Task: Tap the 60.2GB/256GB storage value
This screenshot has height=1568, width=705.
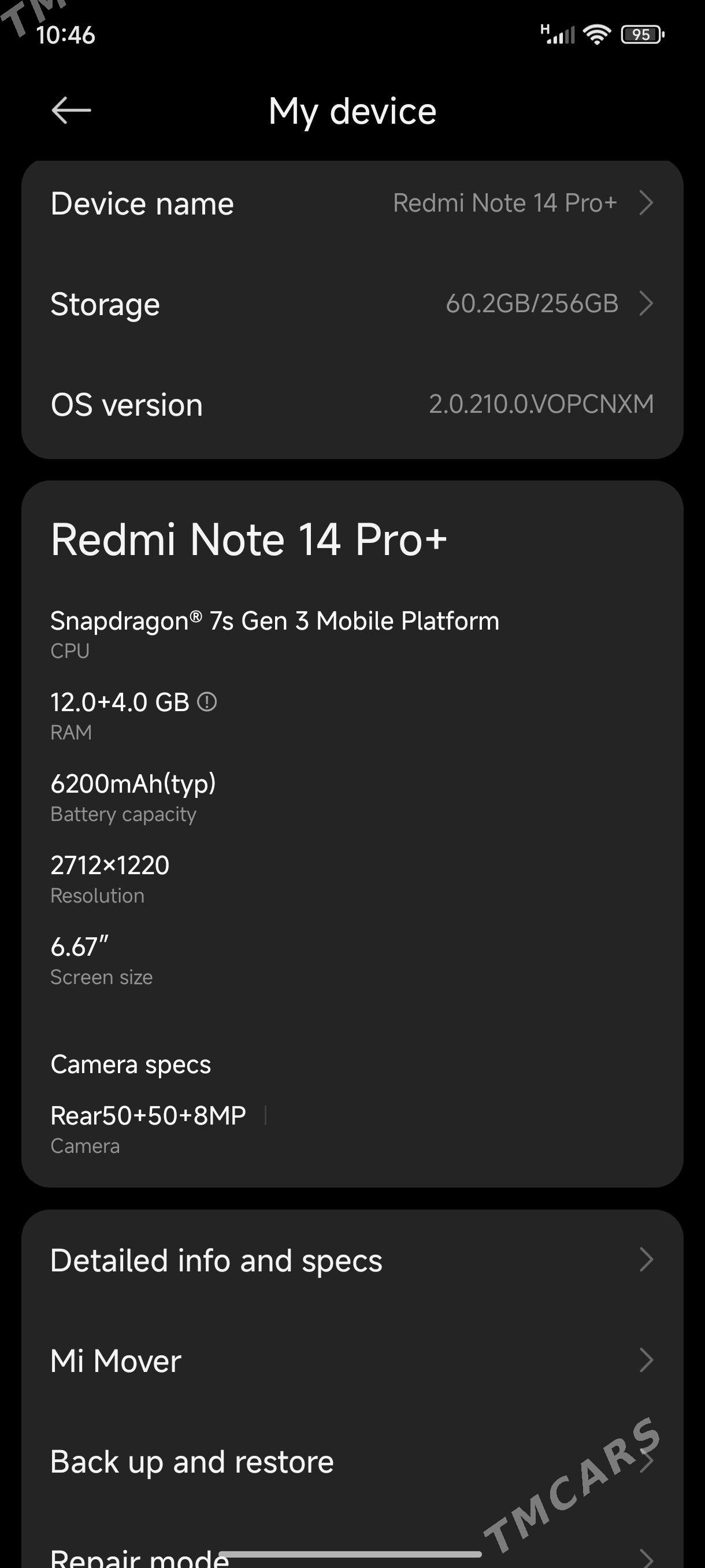Action: coord(532,303)
